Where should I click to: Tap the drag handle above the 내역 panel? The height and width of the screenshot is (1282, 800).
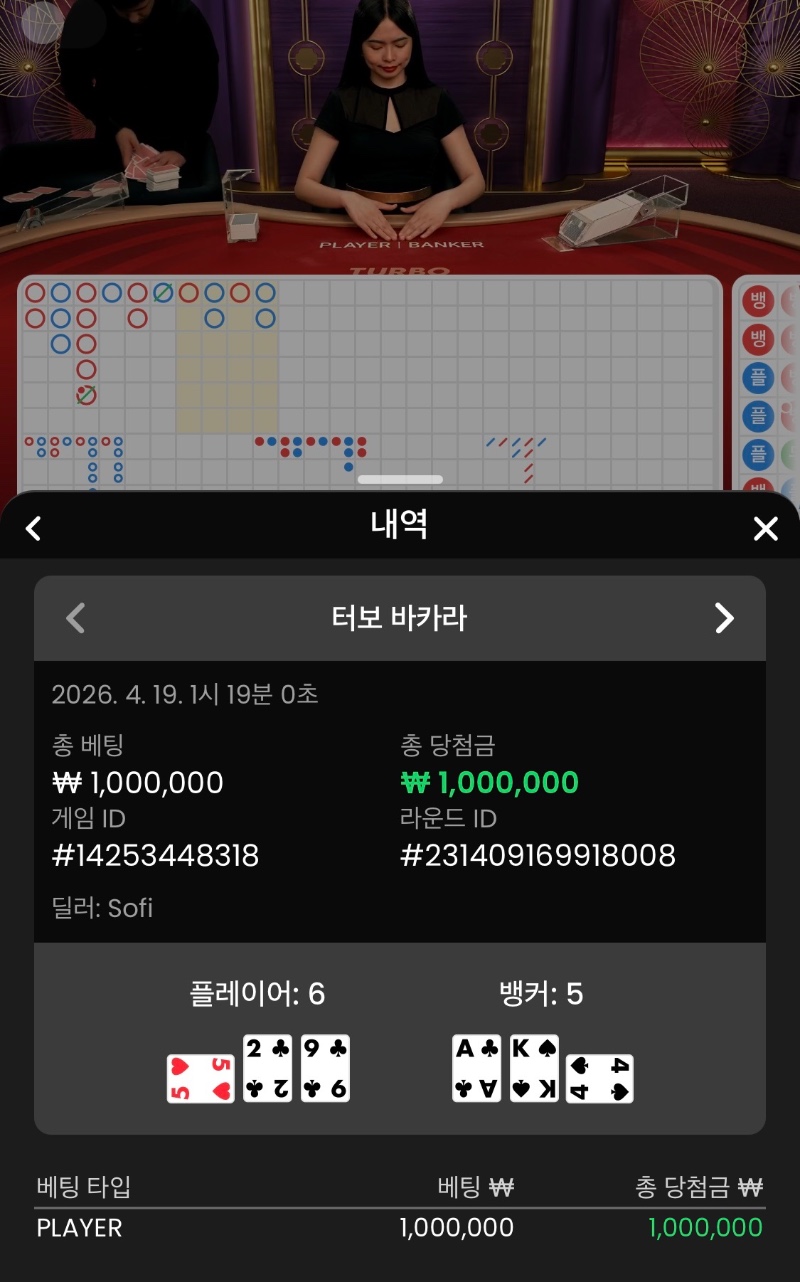(400, 480)
